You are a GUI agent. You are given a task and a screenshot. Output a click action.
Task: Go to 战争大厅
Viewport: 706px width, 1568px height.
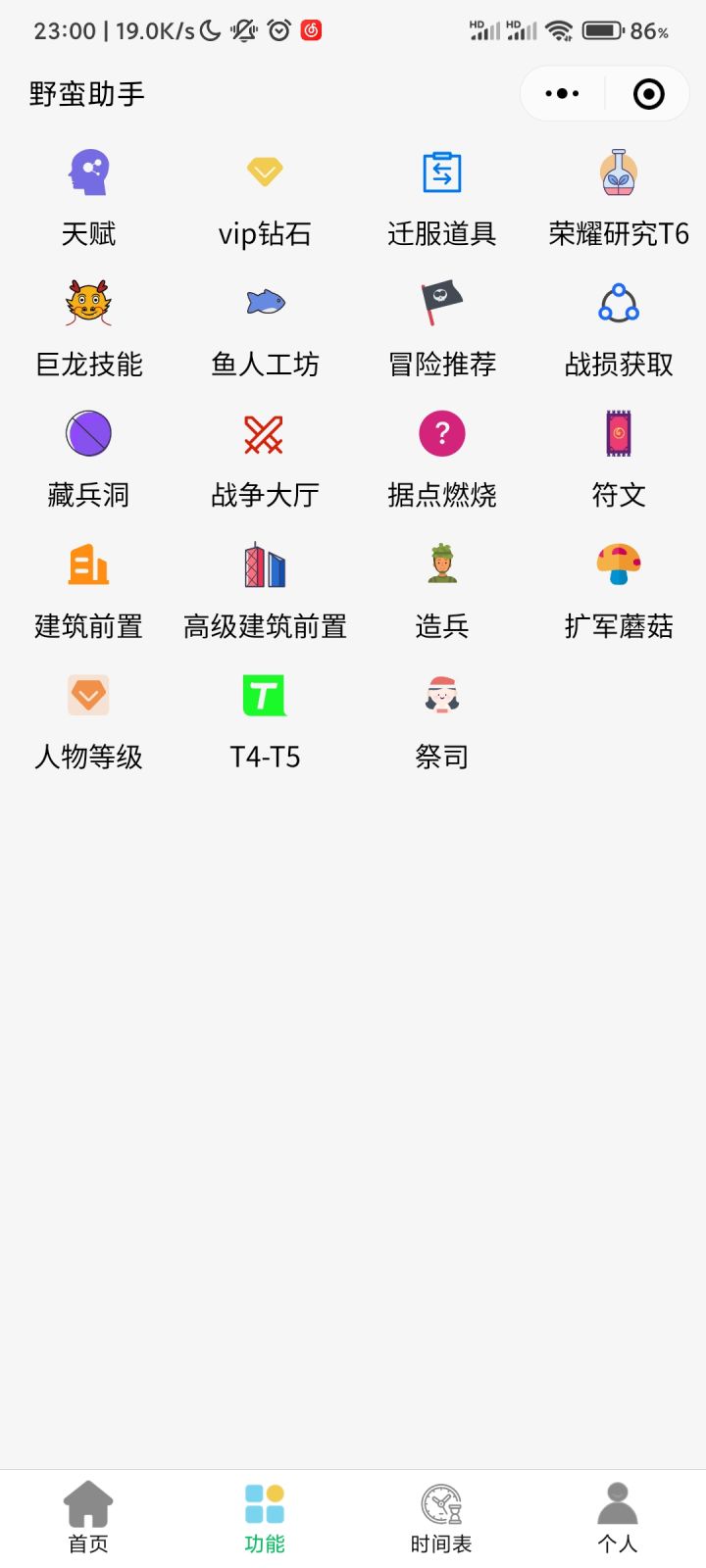265,458
